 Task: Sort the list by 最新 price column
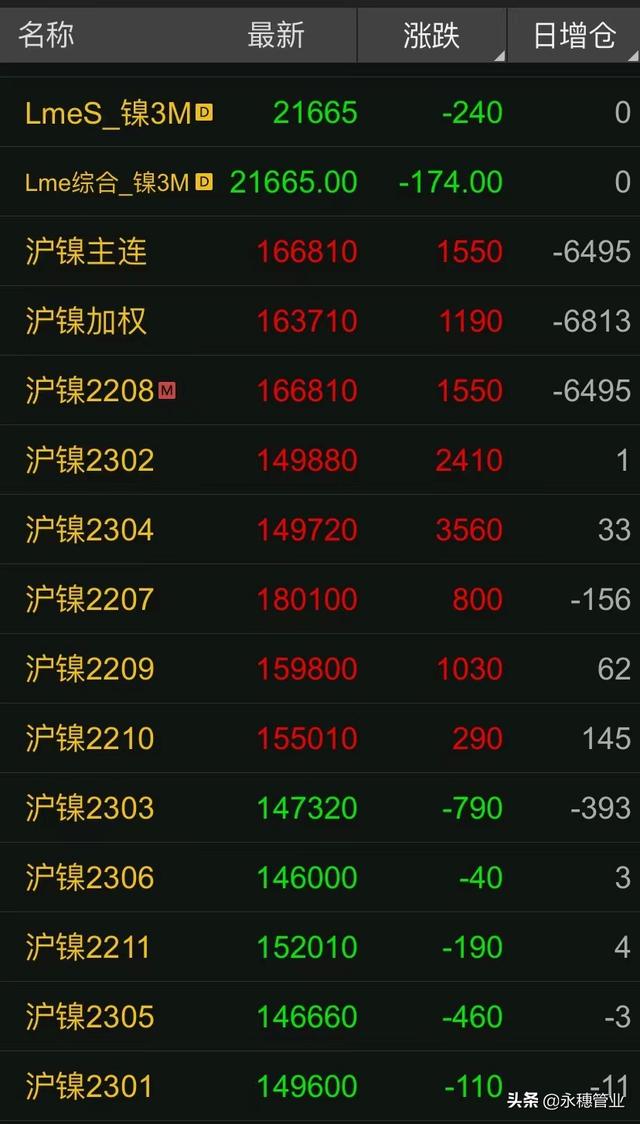coord(276,36)
